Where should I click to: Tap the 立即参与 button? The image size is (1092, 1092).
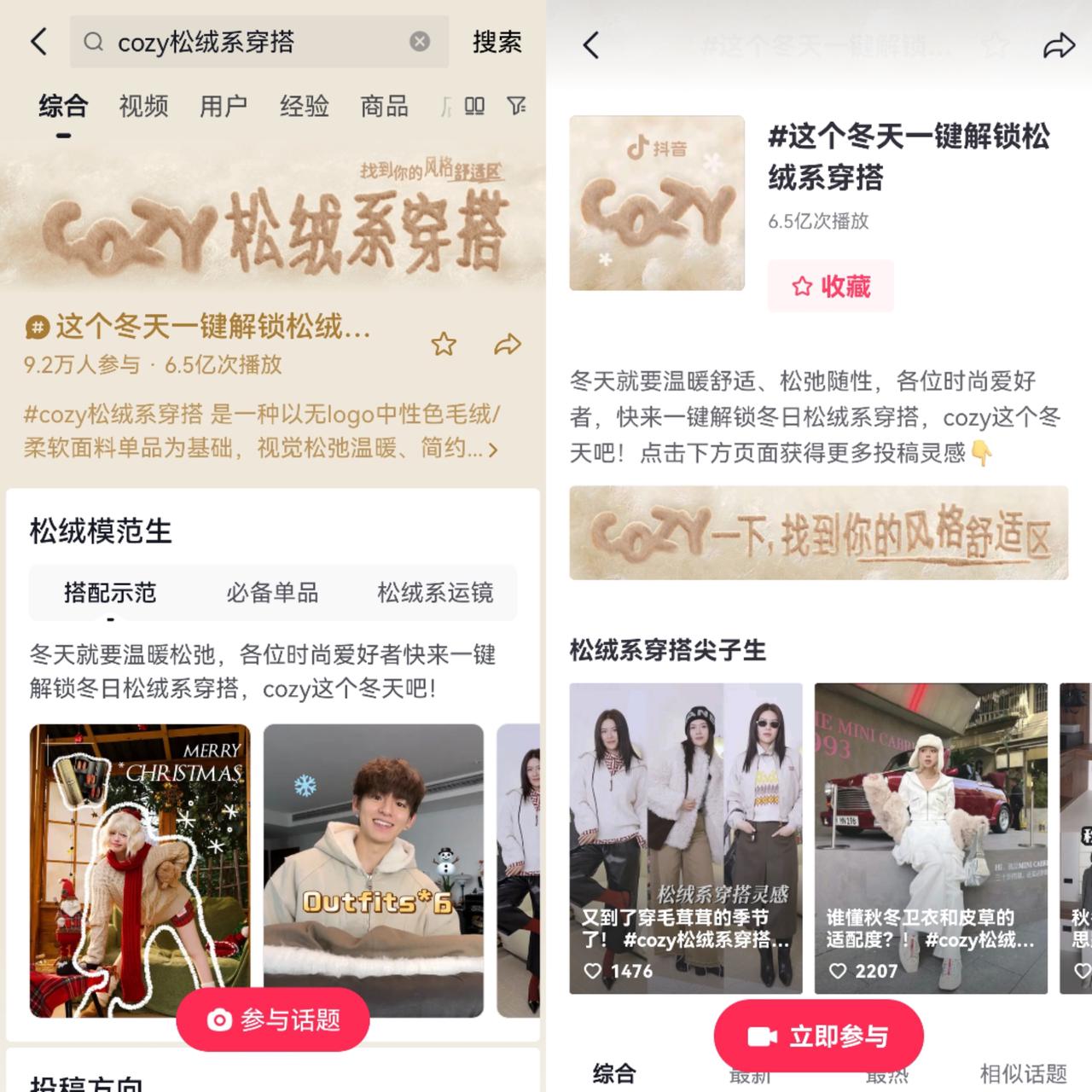coord(818,1036)
